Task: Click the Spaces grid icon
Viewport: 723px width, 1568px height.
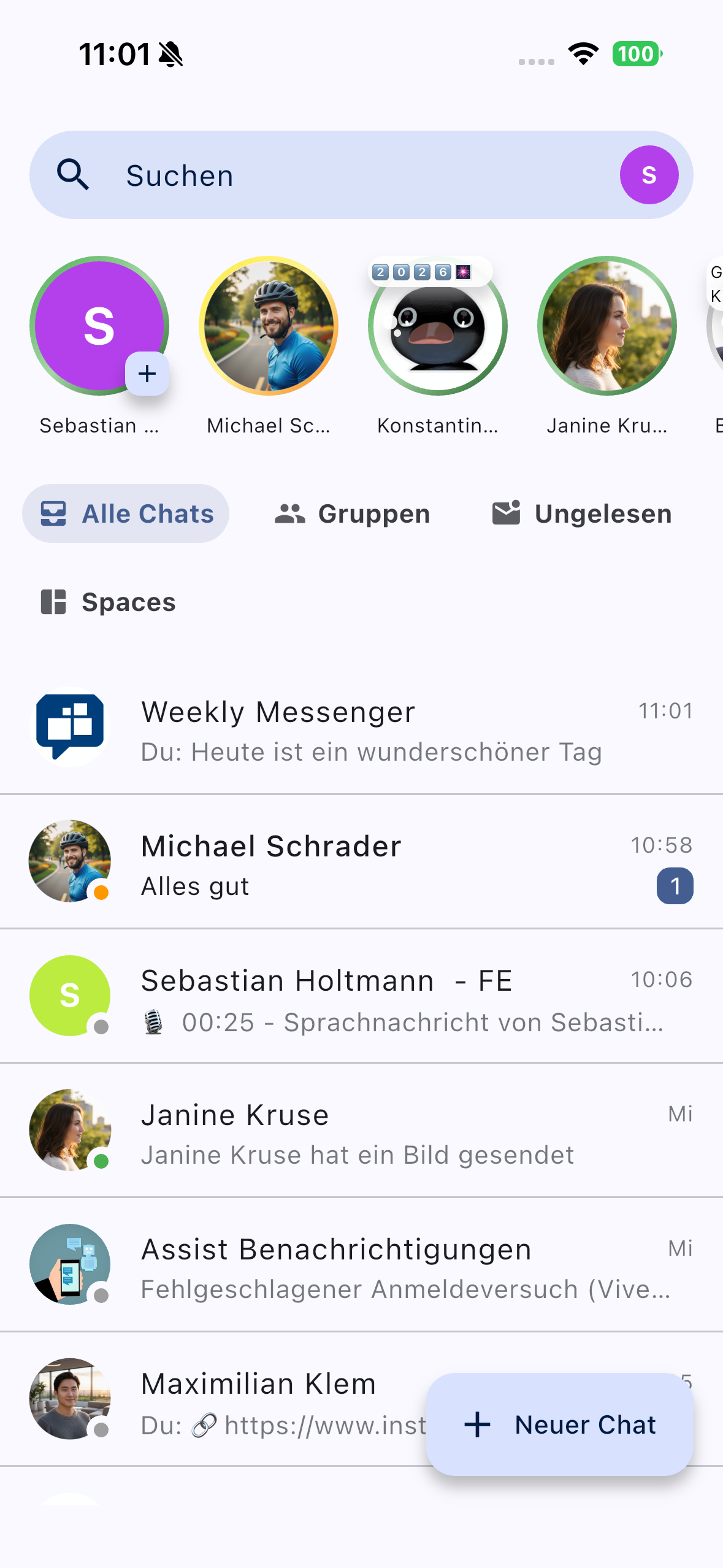Action: (53, 602)
